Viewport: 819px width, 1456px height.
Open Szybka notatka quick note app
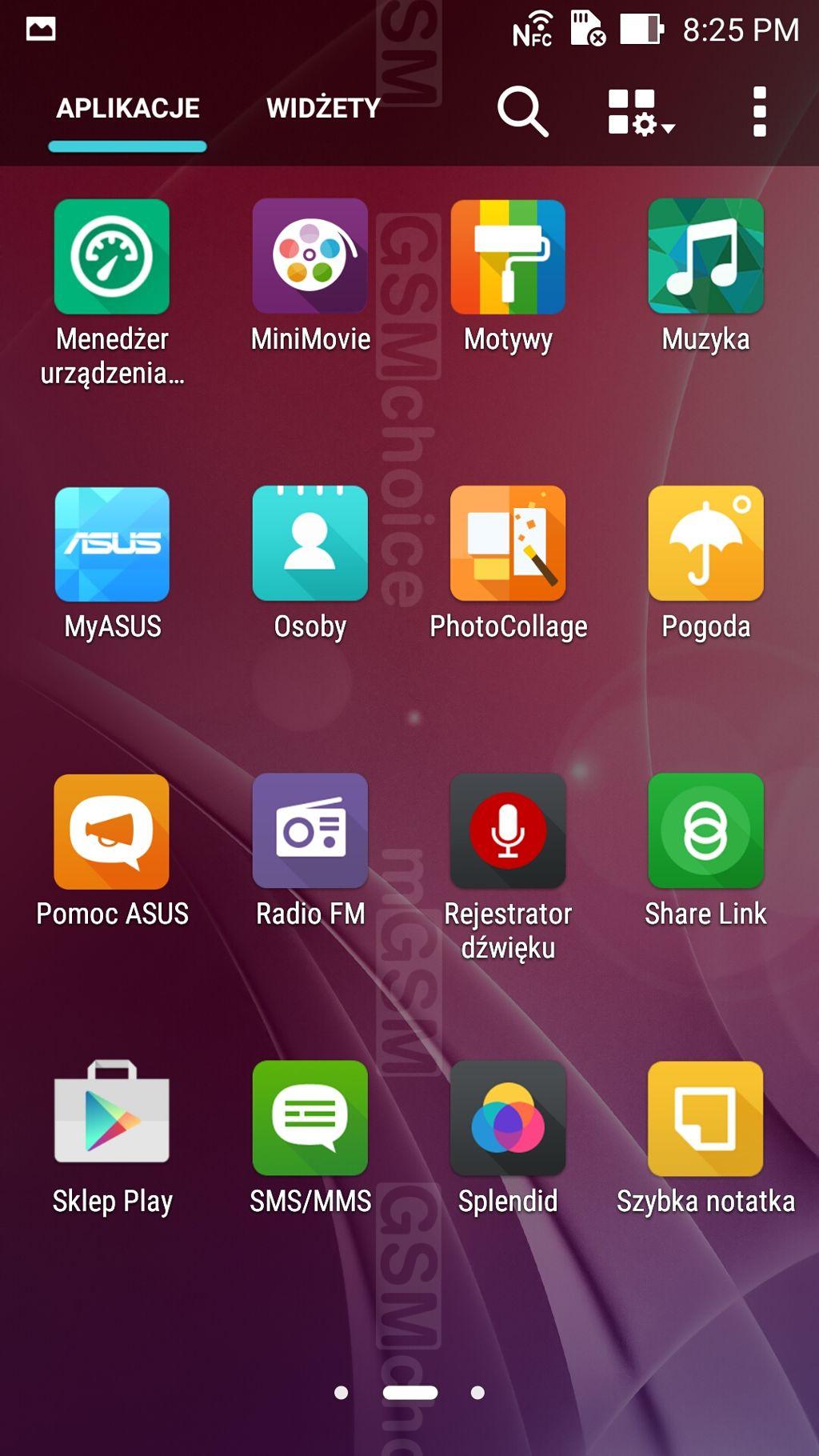click(x=705, y=1118)
